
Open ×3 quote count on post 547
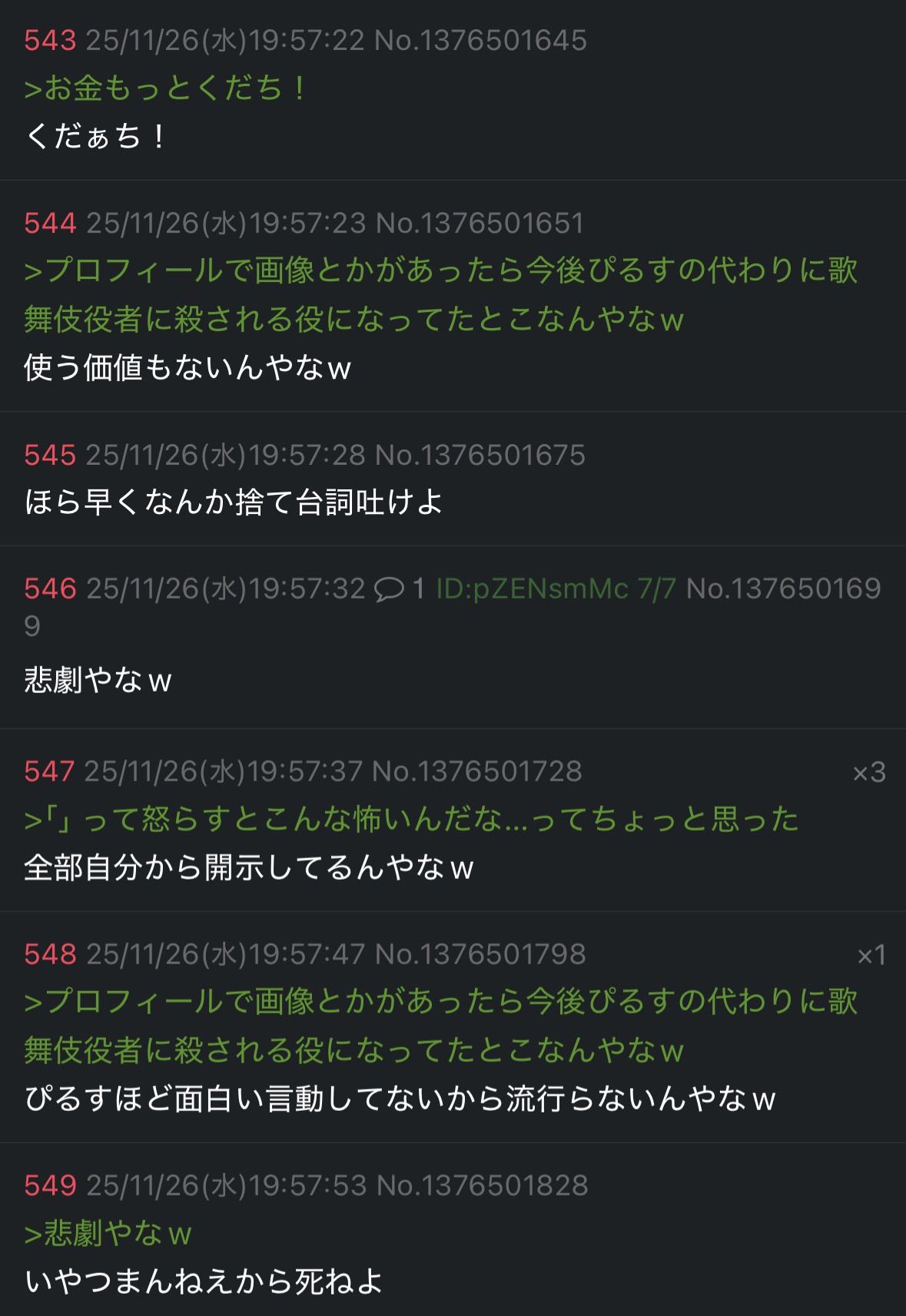click(x=869, y=772)
